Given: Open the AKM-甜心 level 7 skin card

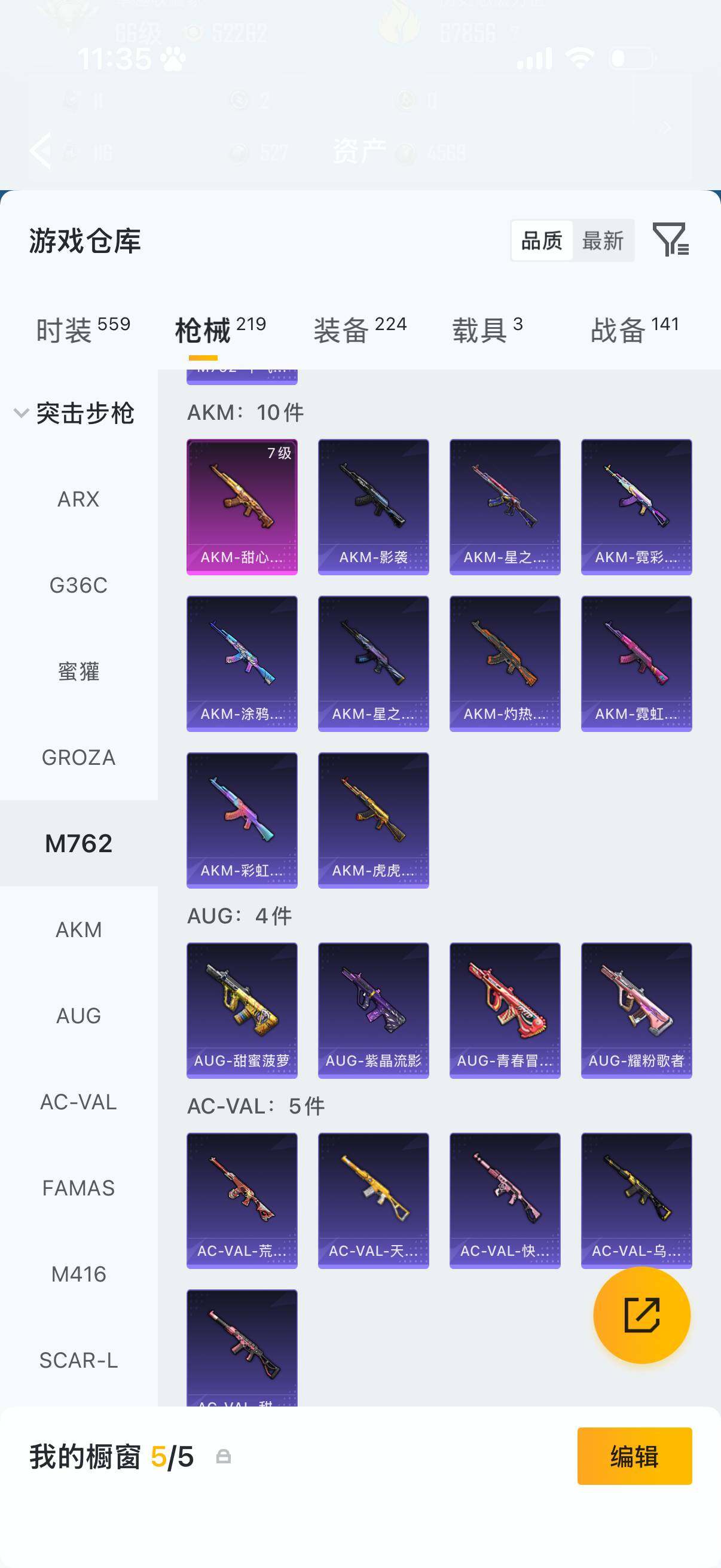Looking at the screenshot, I should point(242,507).
